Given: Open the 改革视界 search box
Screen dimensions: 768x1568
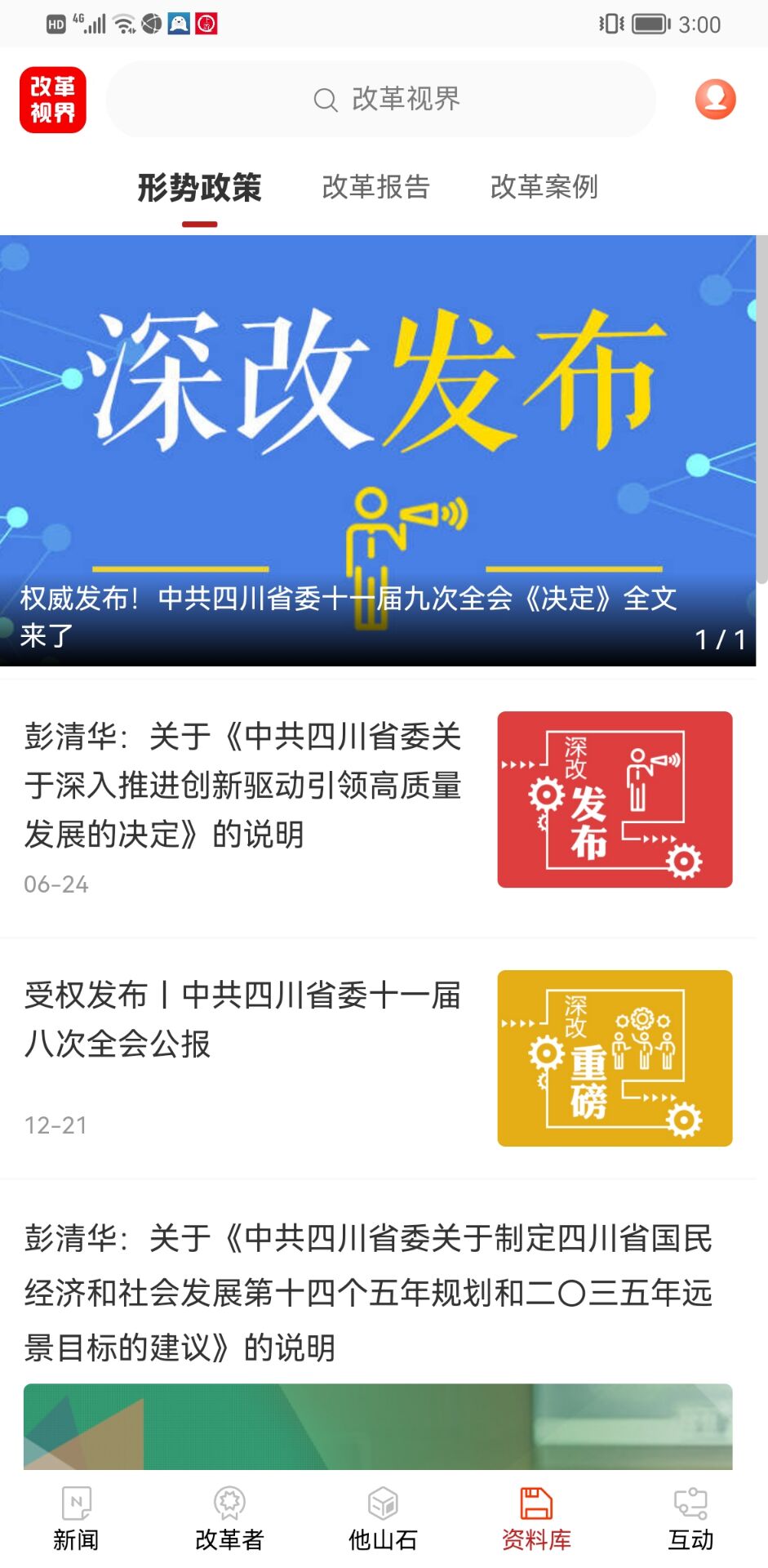Looking at the screenshot, I should 381,100.
